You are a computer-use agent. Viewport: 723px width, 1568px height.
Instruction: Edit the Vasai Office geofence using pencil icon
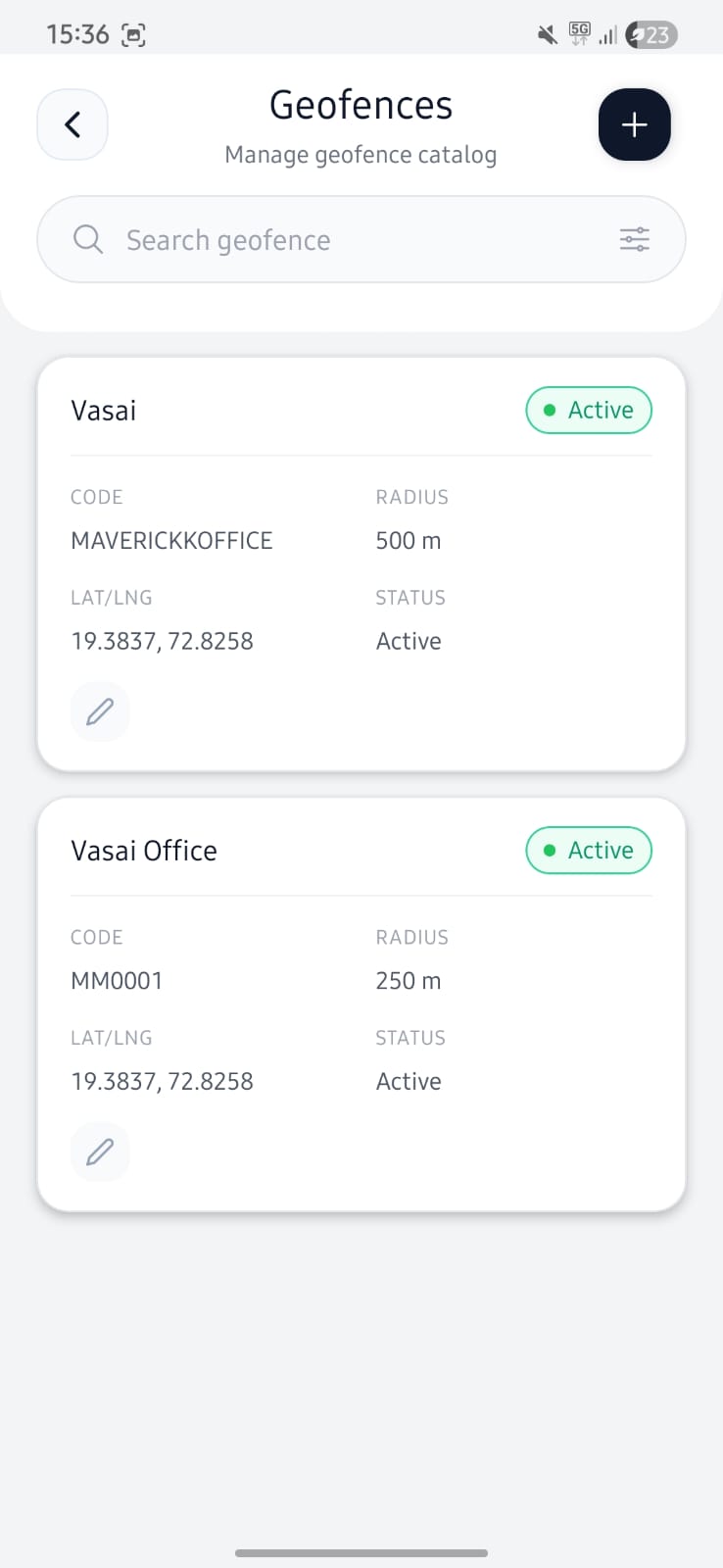[x=99, y=1151]
